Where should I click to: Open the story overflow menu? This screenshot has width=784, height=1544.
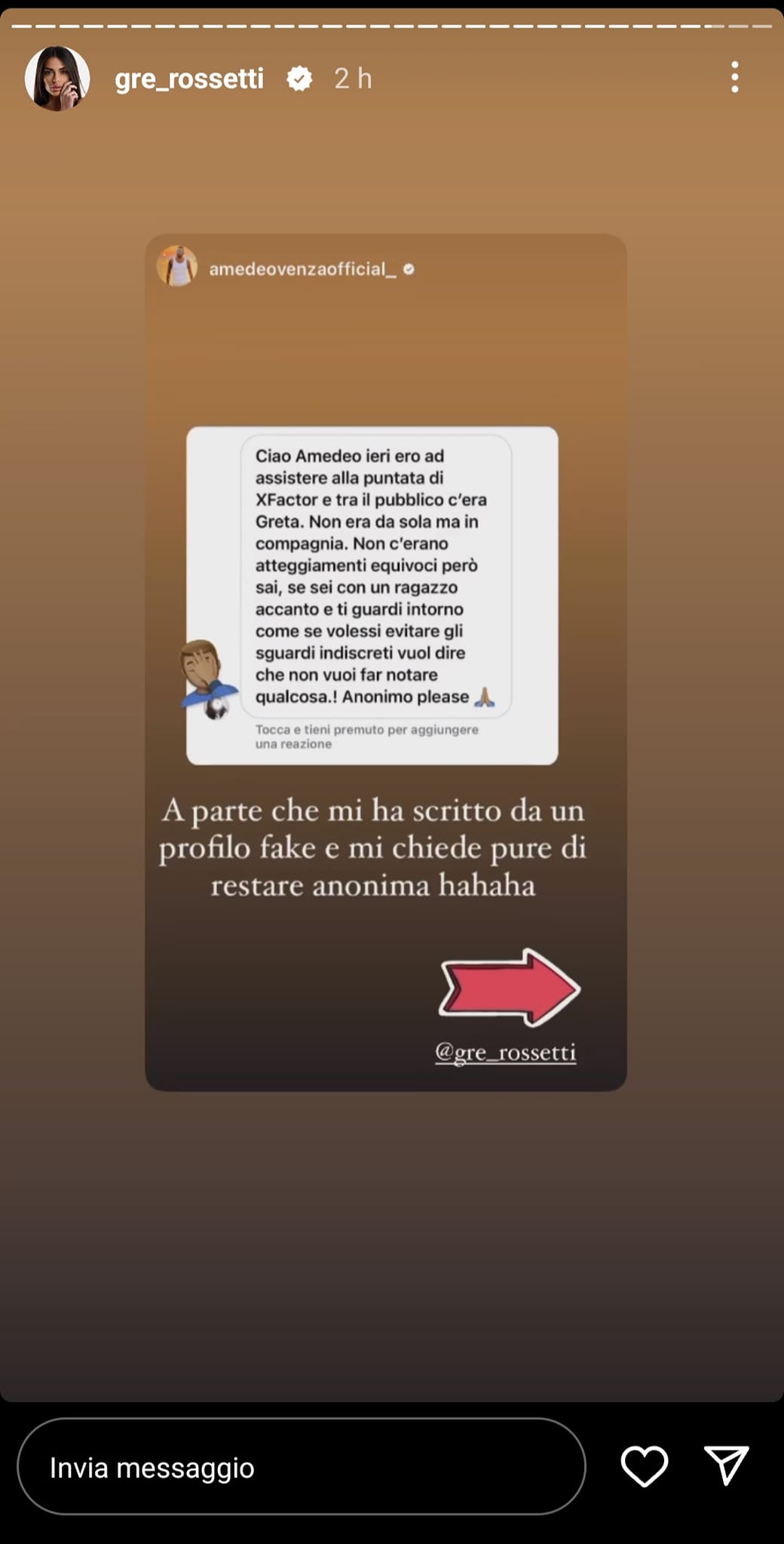click(734, 78)
